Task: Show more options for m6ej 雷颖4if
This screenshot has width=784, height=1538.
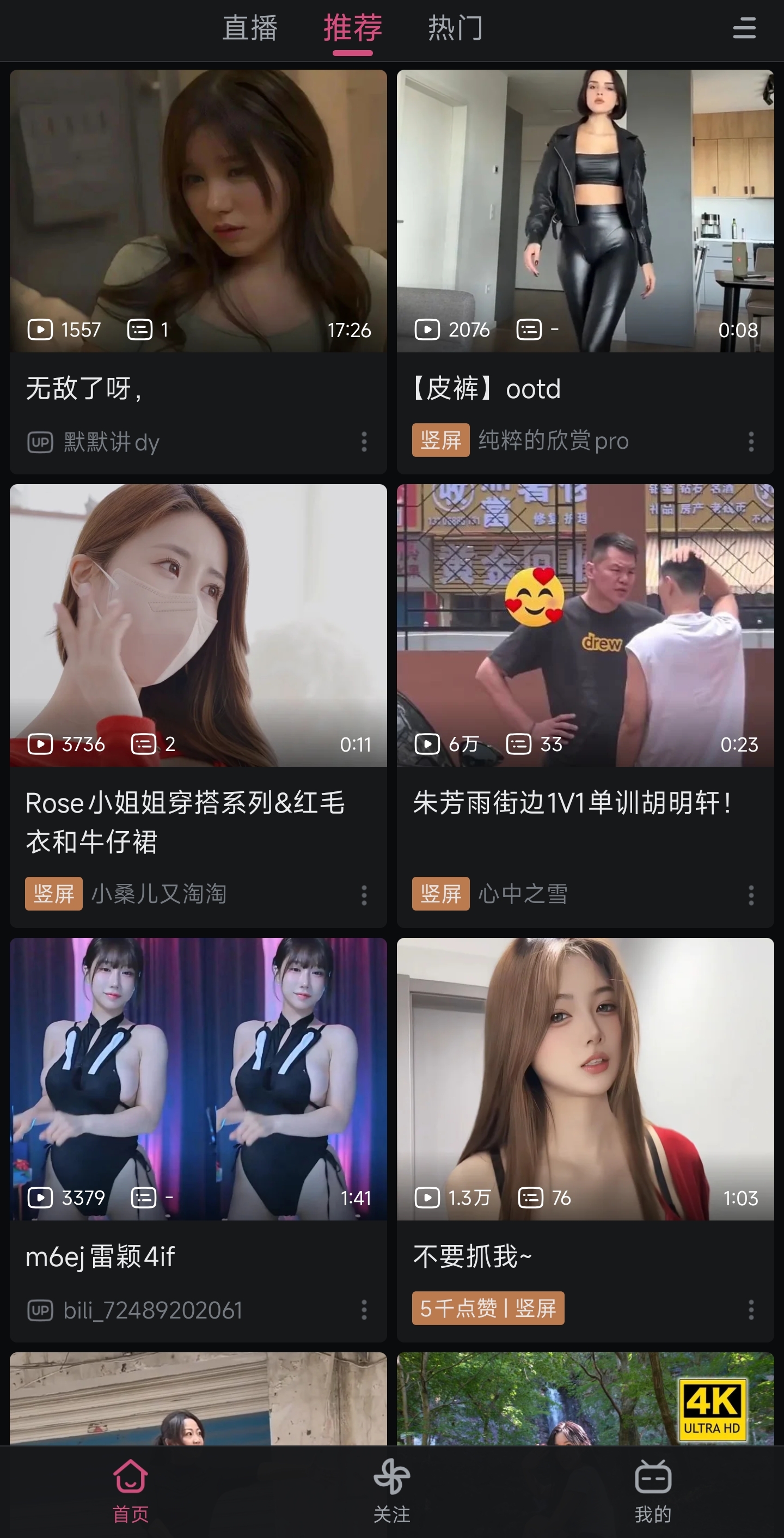Action: (364, 1310)
